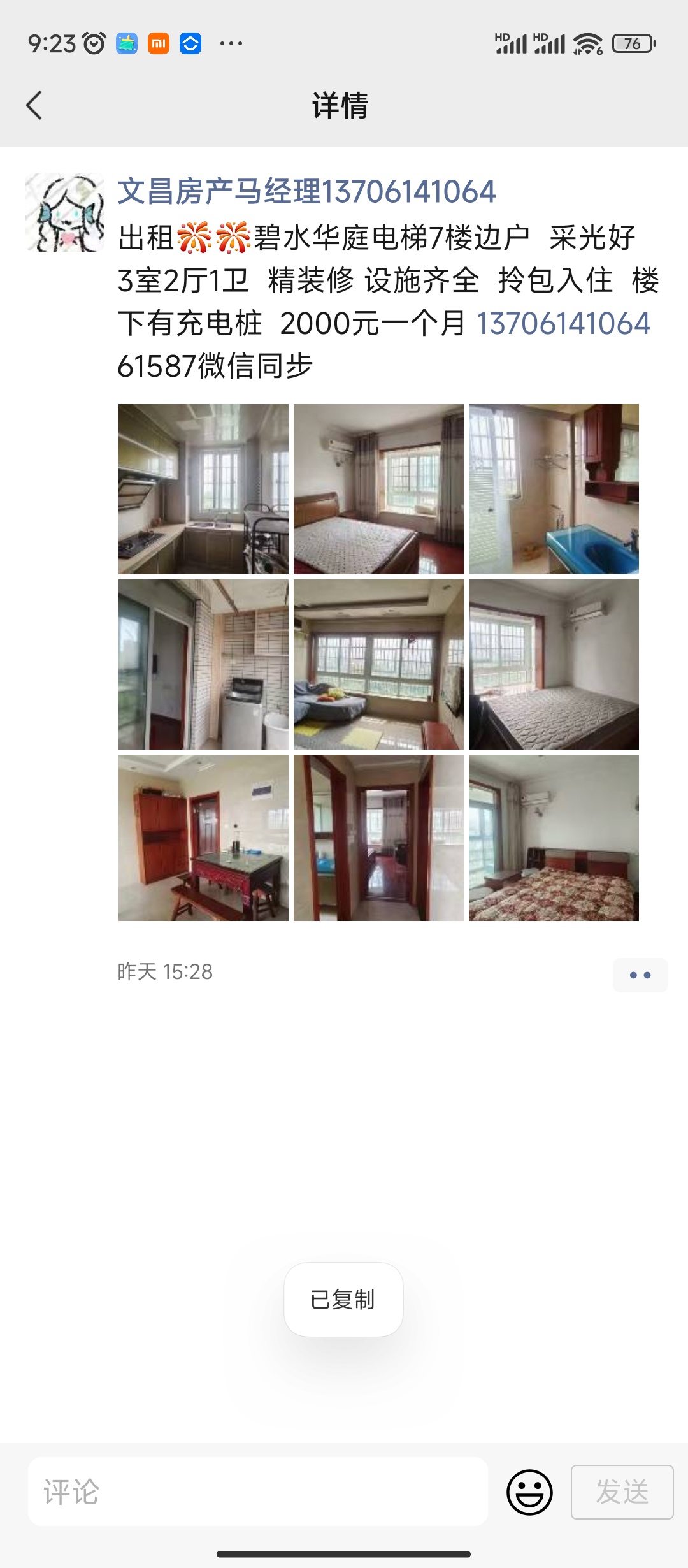This screenshot has width=688, height=1568.
Task: Focus the 评论 comment input field
Action: point(257,1492)
